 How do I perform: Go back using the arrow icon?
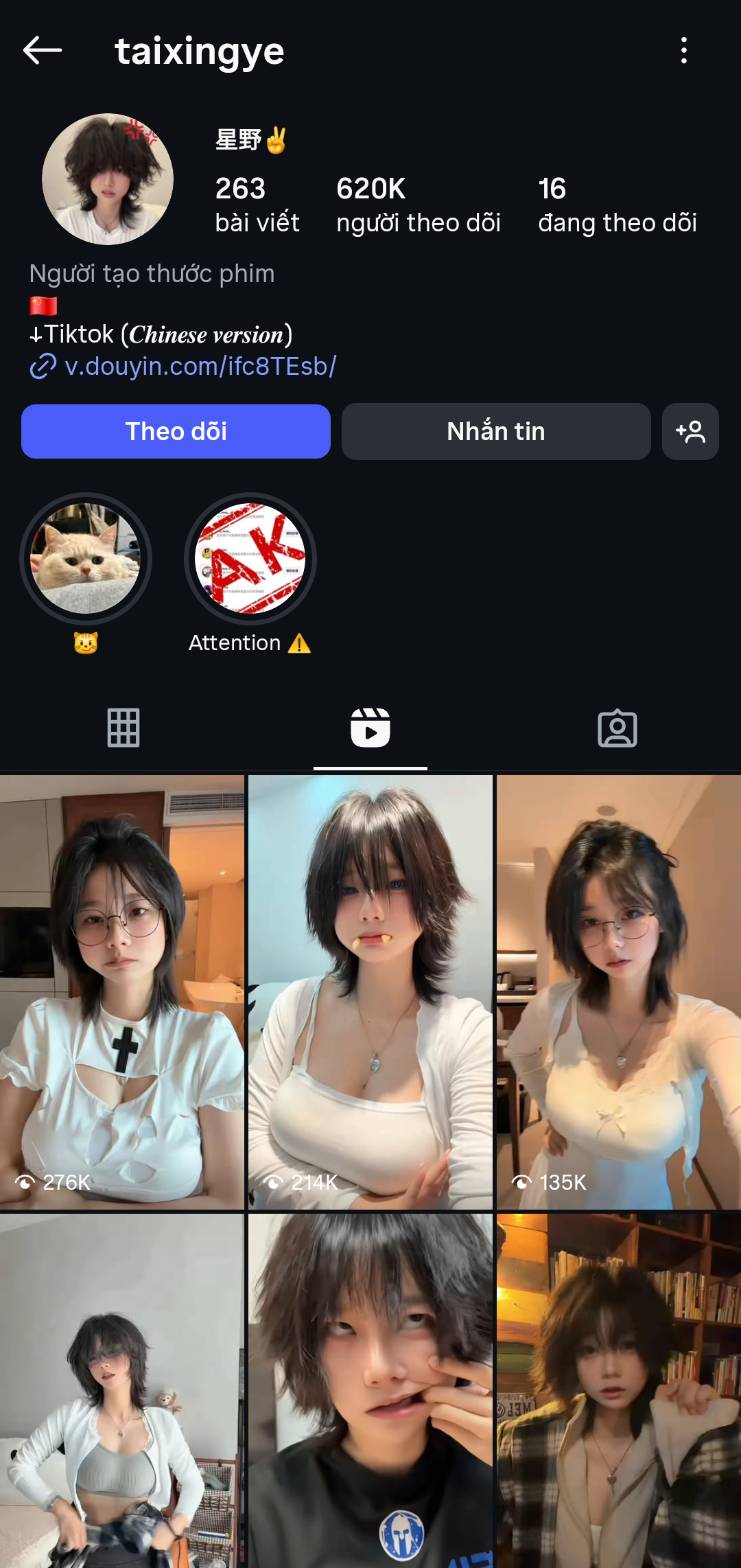coord(43,51)
